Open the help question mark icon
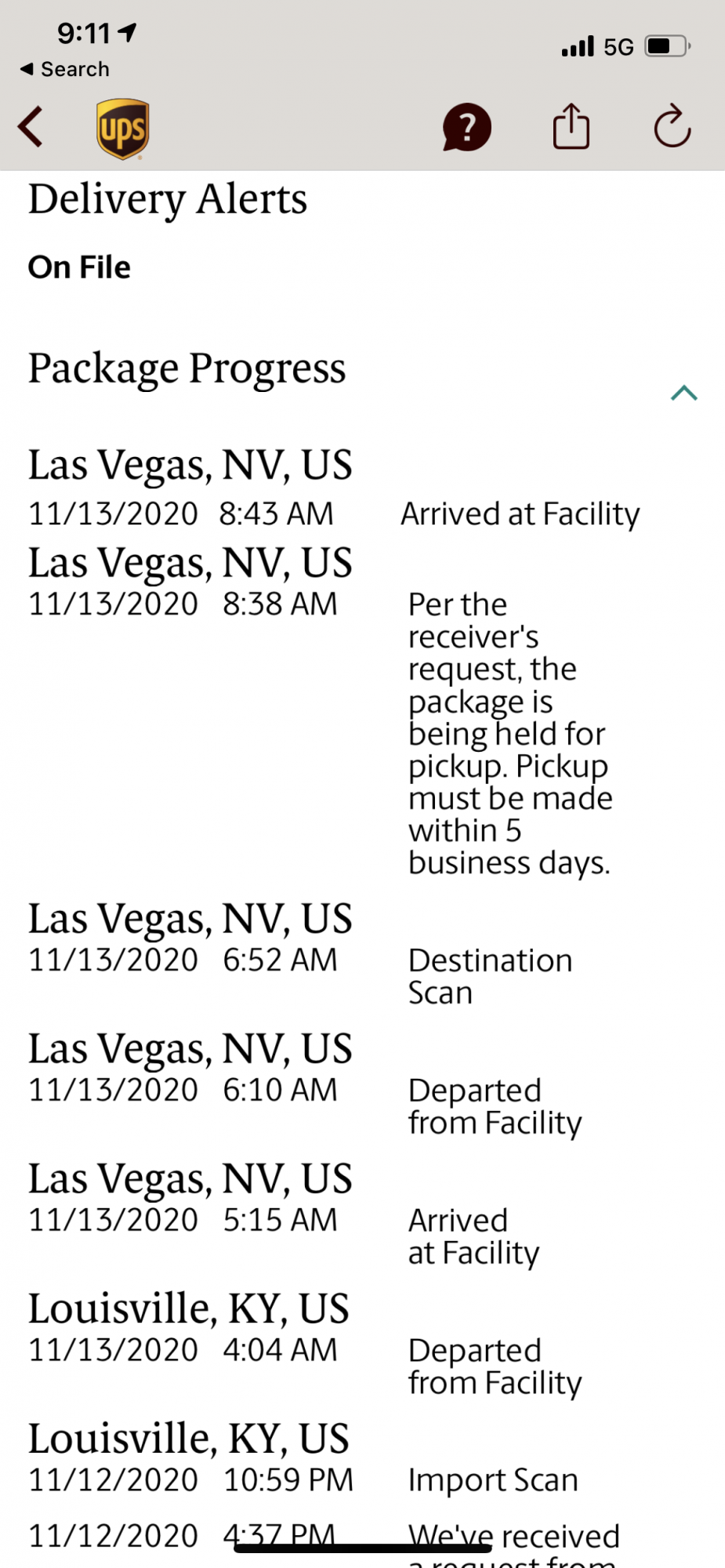This screenshot has width=725, height=1568. pyautogui.click(x=466, y=127)
